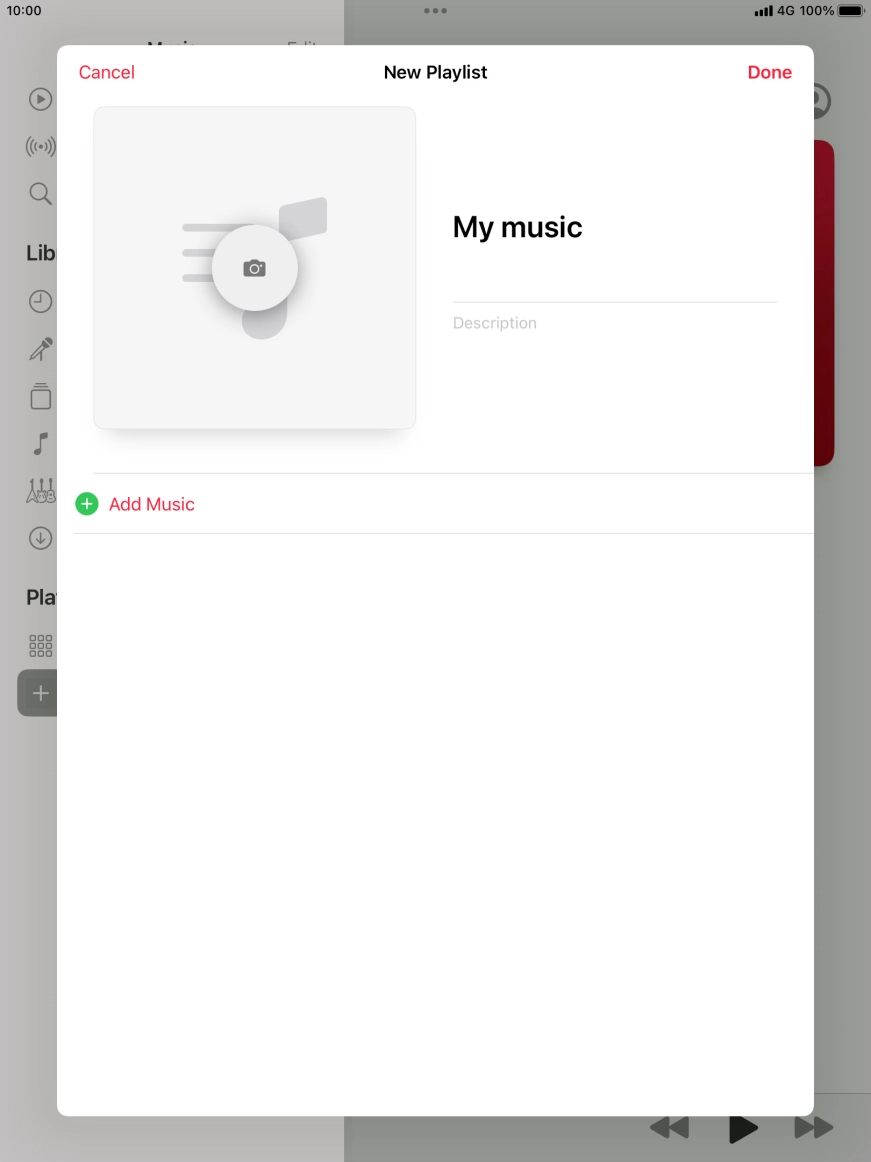Rewind to the previous track
871x1162 pixels.
(x=669, y=1127)
